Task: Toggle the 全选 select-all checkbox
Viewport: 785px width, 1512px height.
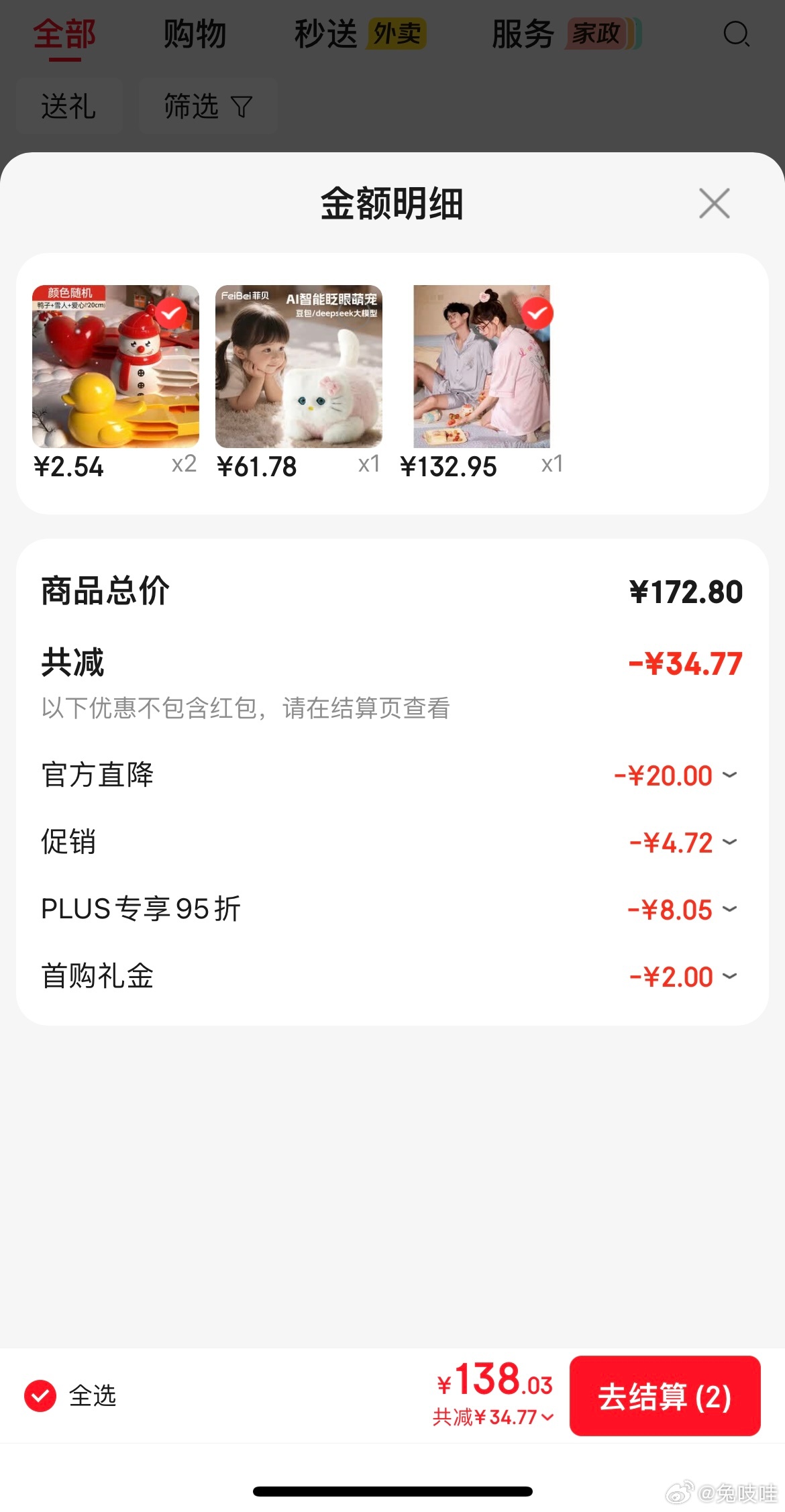Action: (41, 1396)
